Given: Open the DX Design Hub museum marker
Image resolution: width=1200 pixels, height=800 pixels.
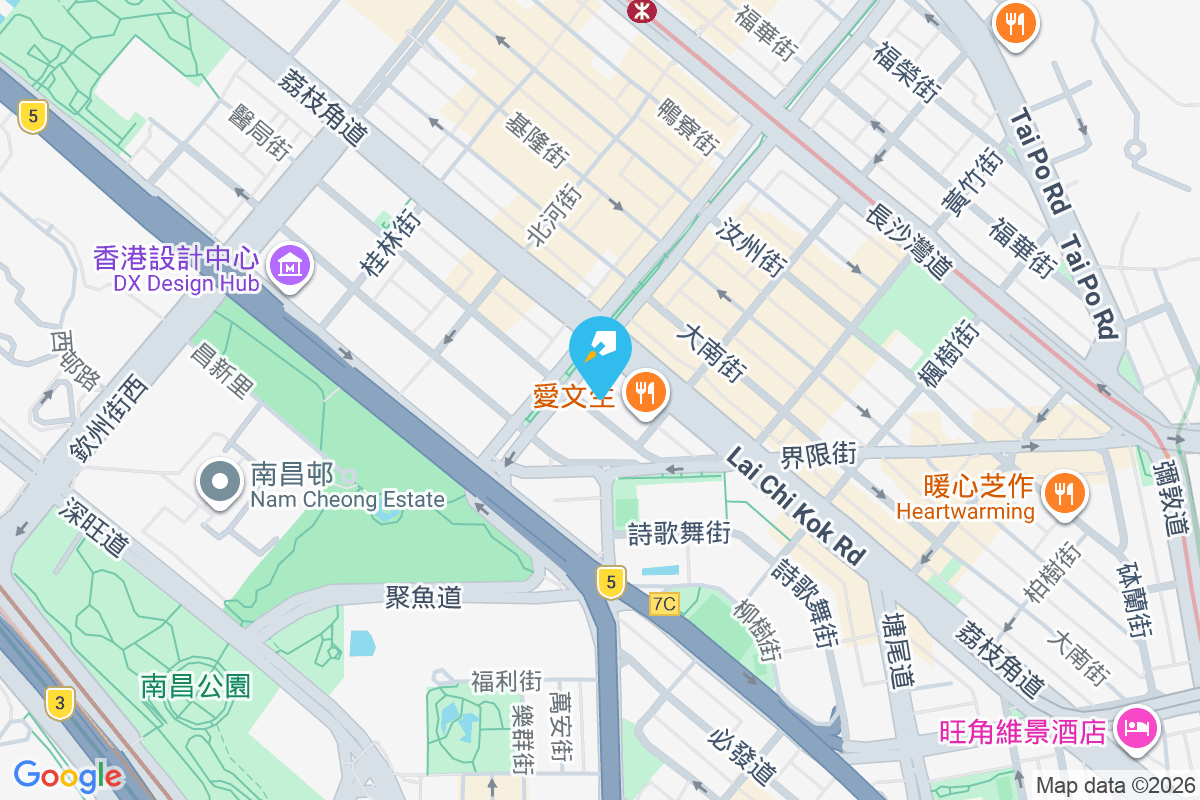Looking at the screenshot, I should click(x=290, y=265).
